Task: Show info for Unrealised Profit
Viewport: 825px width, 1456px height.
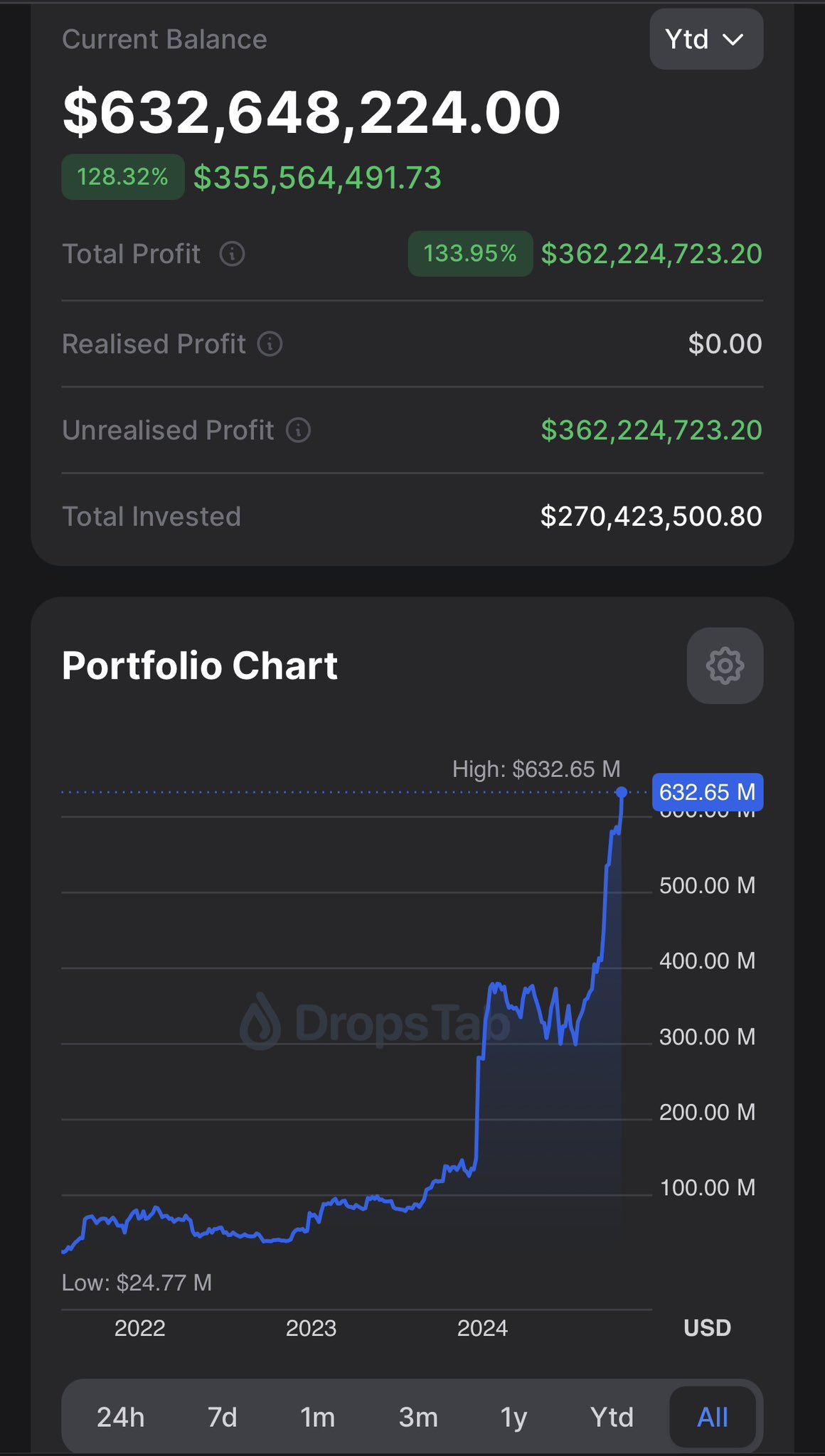Action: tap(298, 430)
